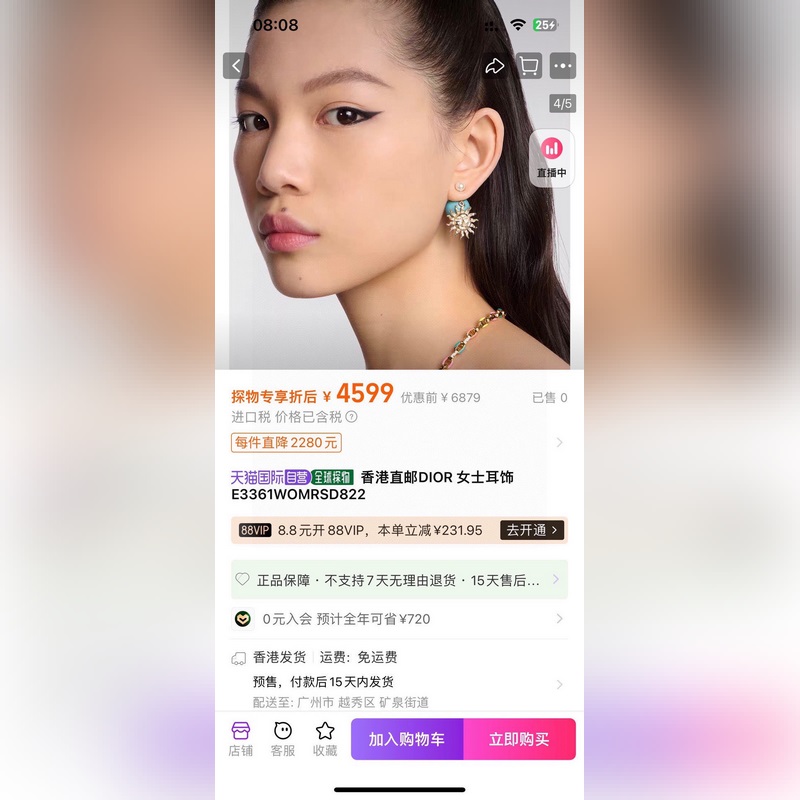Open the 直播中 live stream badge
The width and height of the screenshot is (800, 800).
tap(551, 158)
